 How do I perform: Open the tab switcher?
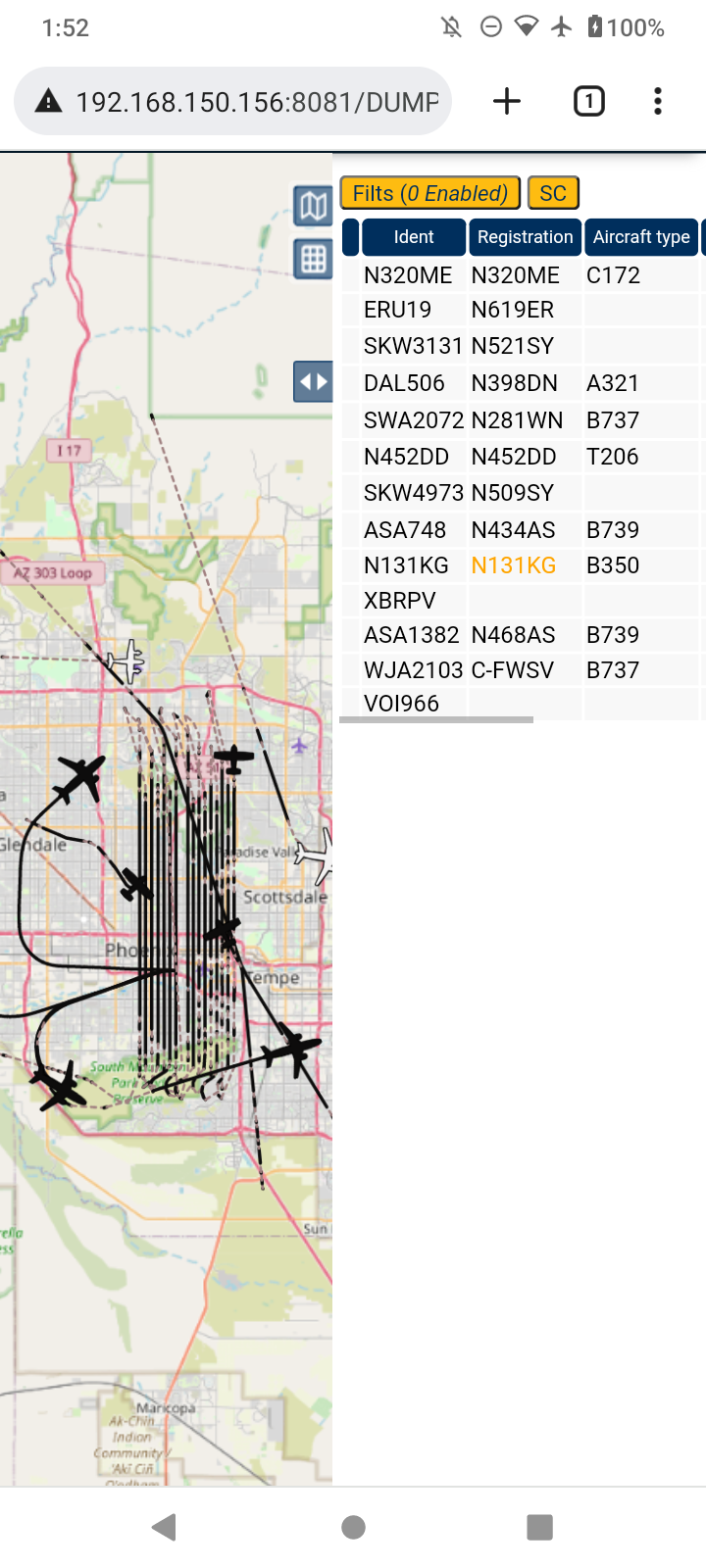point(588,101)
